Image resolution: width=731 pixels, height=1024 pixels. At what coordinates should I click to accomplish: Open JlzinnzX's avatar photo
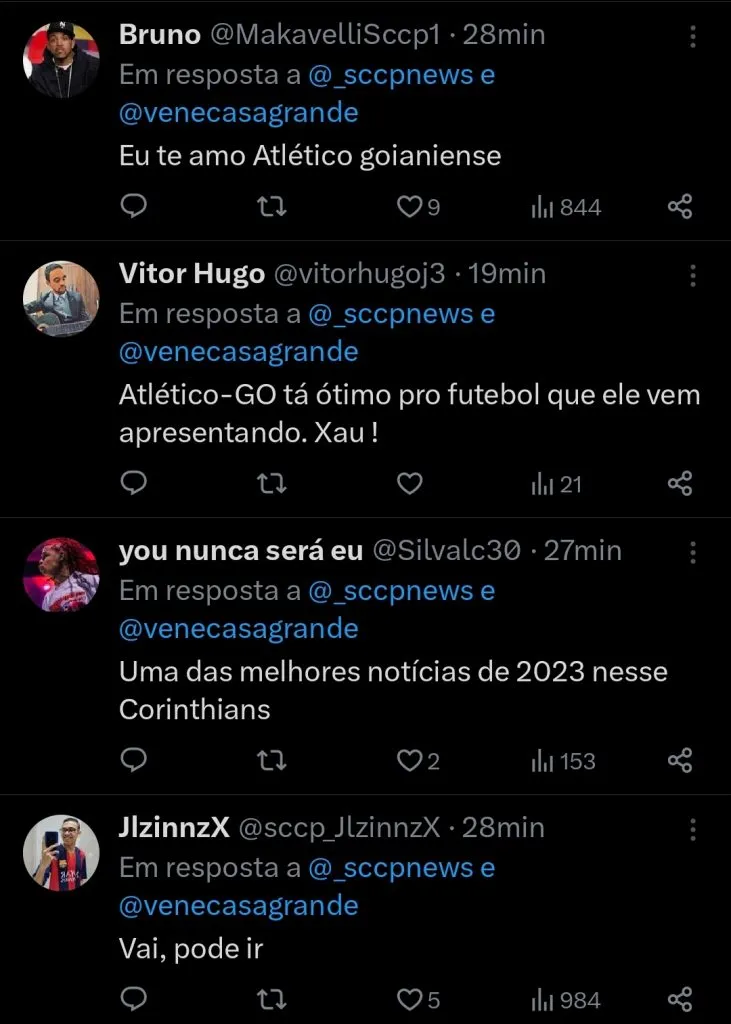coord(60,852)
